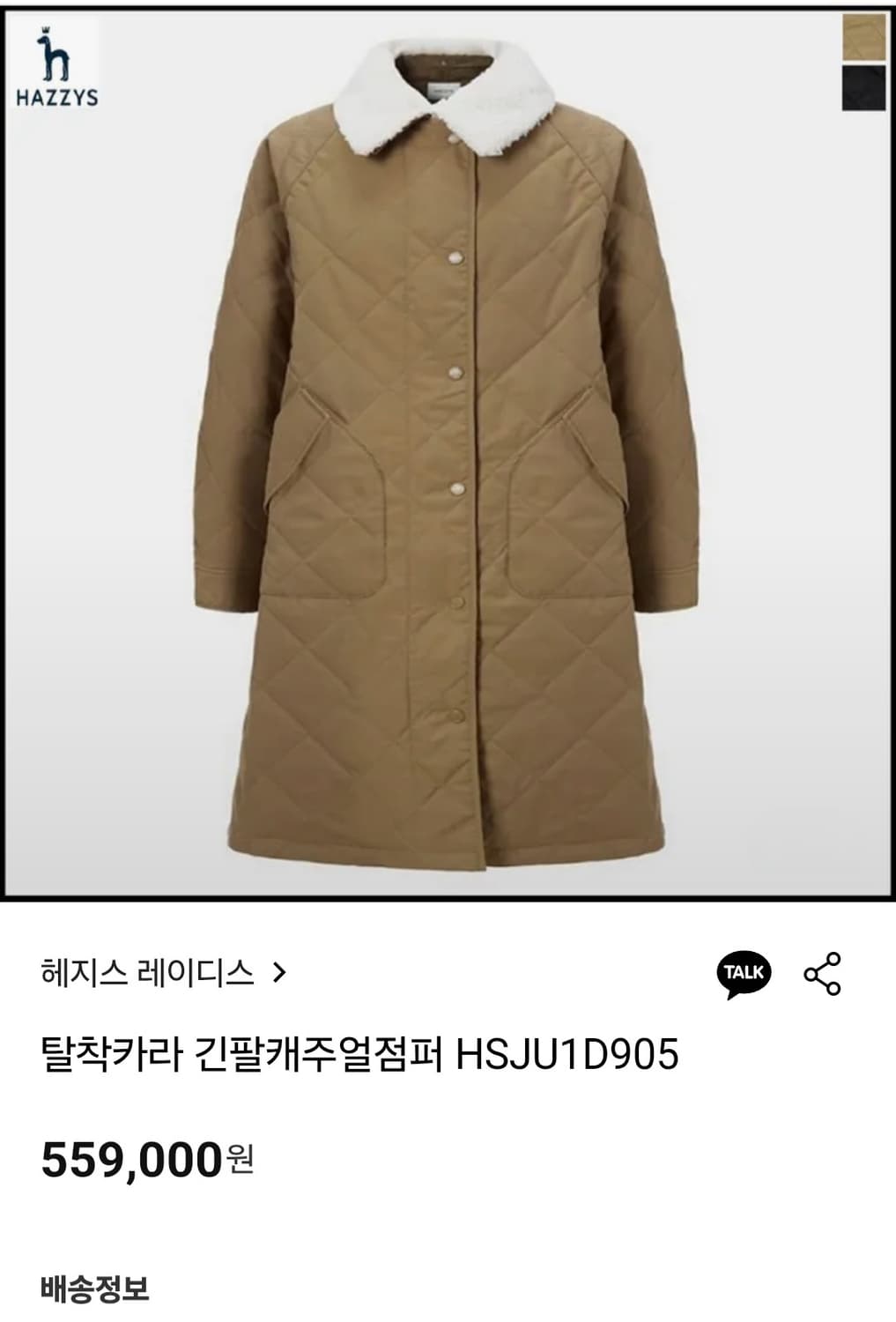This screenshot has height=1322, width=896.
Task: Click the black KakaoTalk circle button
Action: (745, 973)
